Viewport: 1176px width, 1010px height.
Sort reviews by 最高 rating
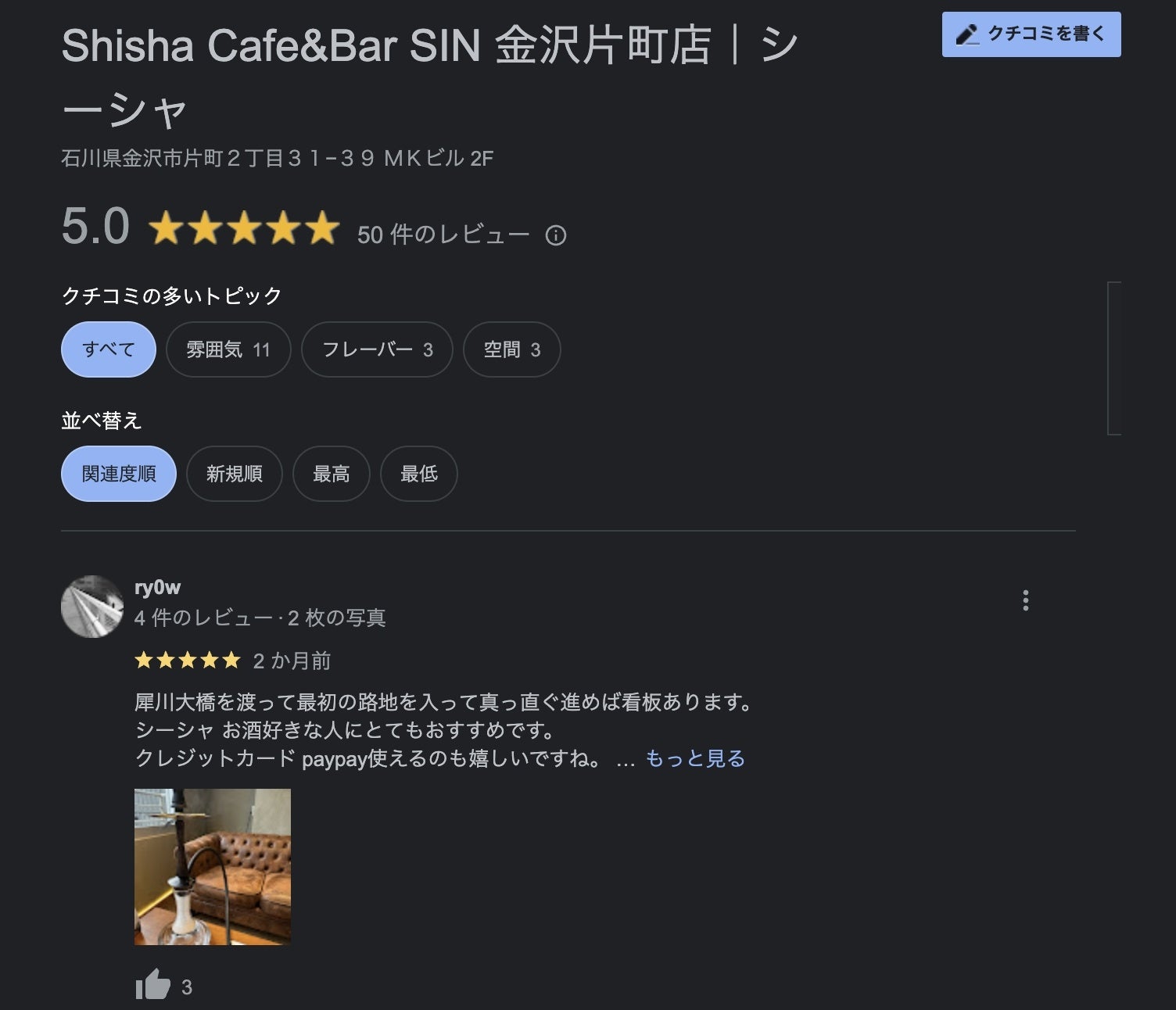tap(331, 474)
